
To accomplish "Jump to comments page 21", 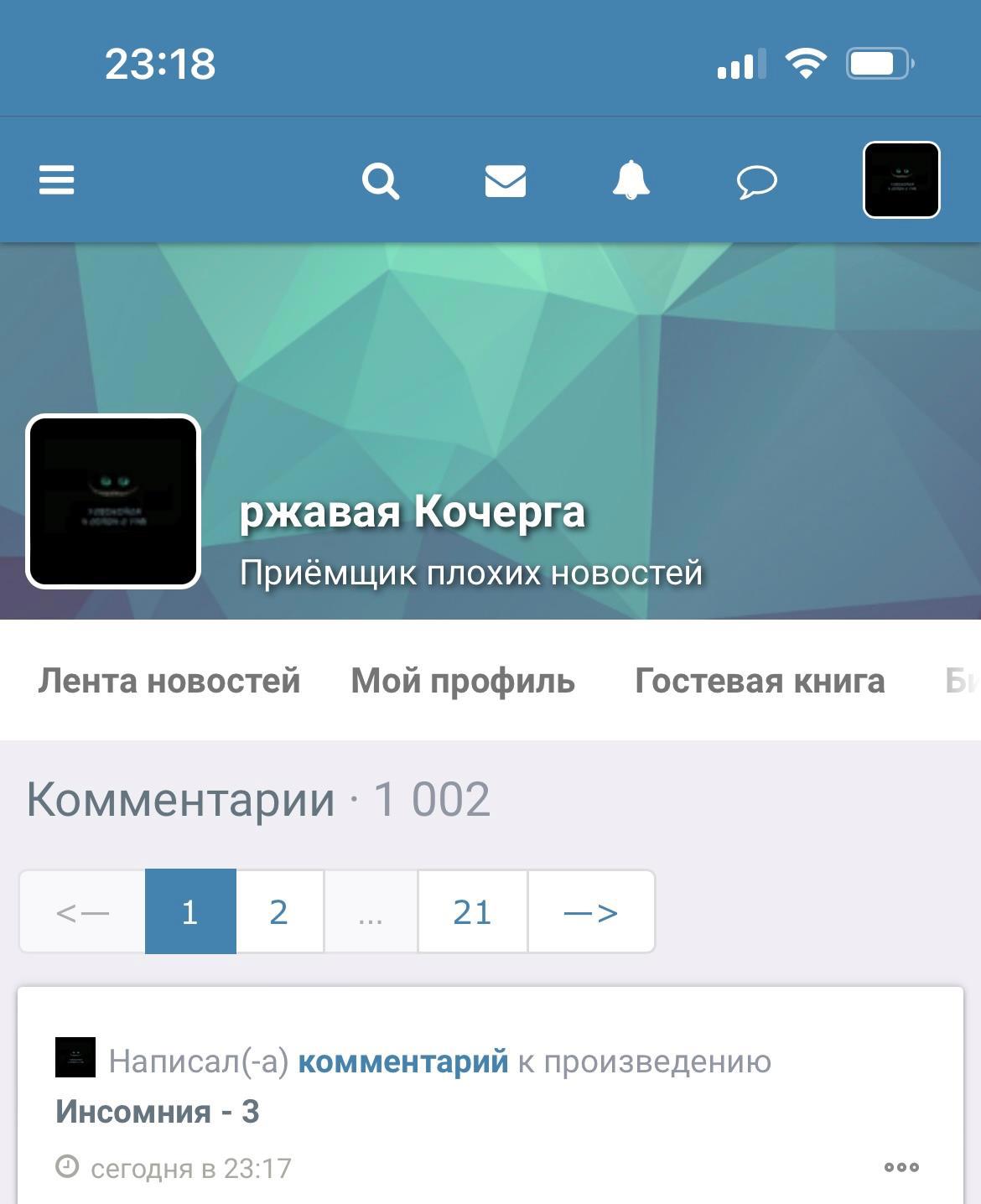I will tap(472, 911).
